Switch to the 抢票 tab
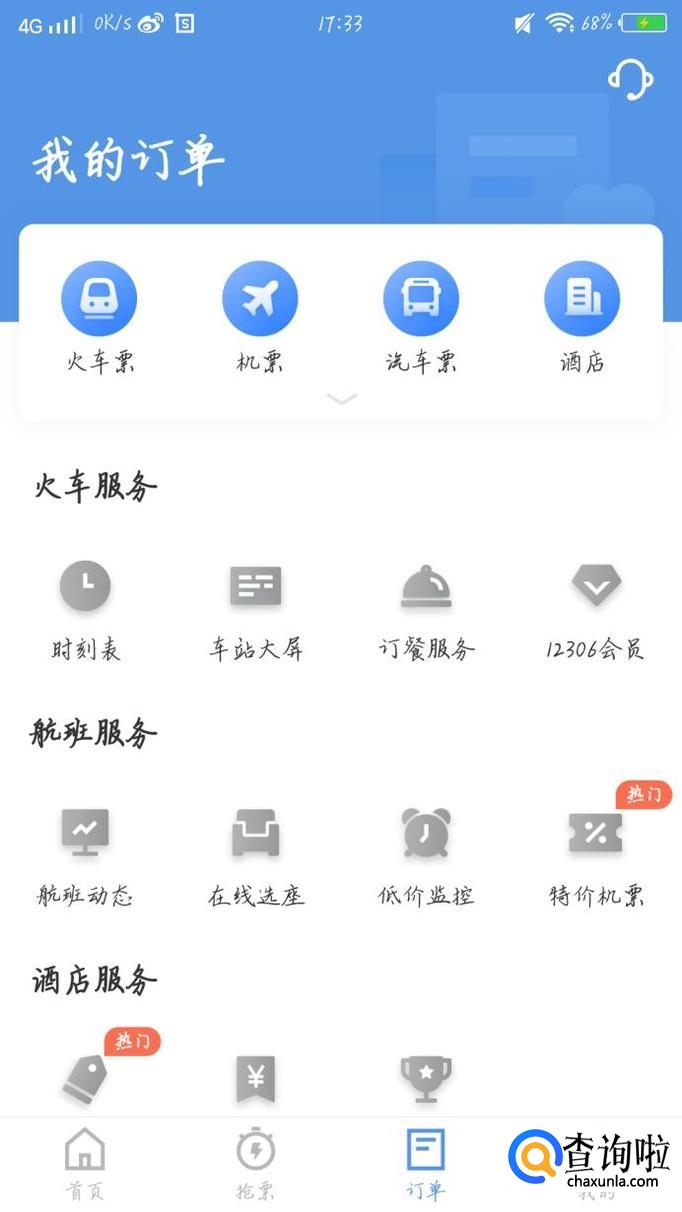 (256, 1163)
